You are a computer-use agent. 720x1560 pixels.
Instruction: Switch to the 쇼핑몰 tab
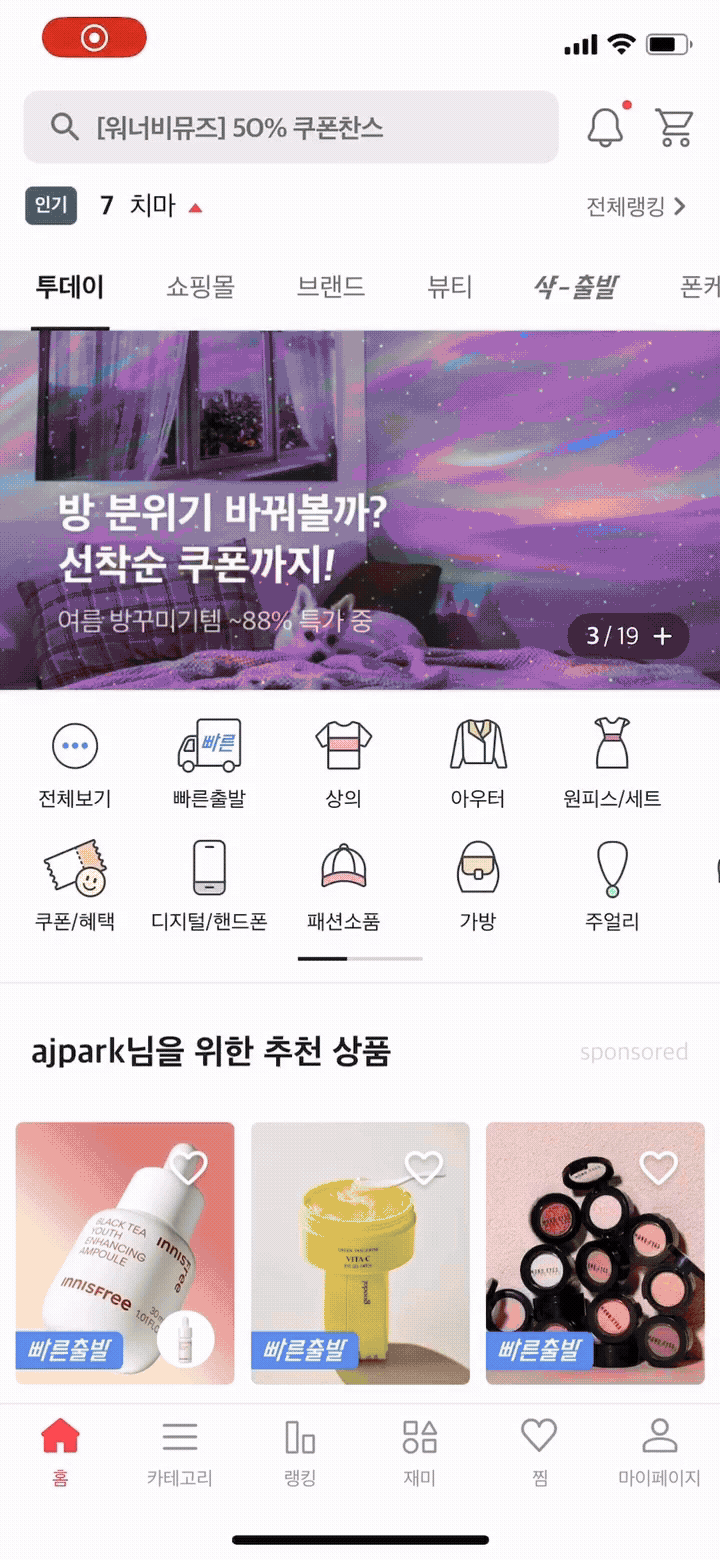(x=200, y=288)
